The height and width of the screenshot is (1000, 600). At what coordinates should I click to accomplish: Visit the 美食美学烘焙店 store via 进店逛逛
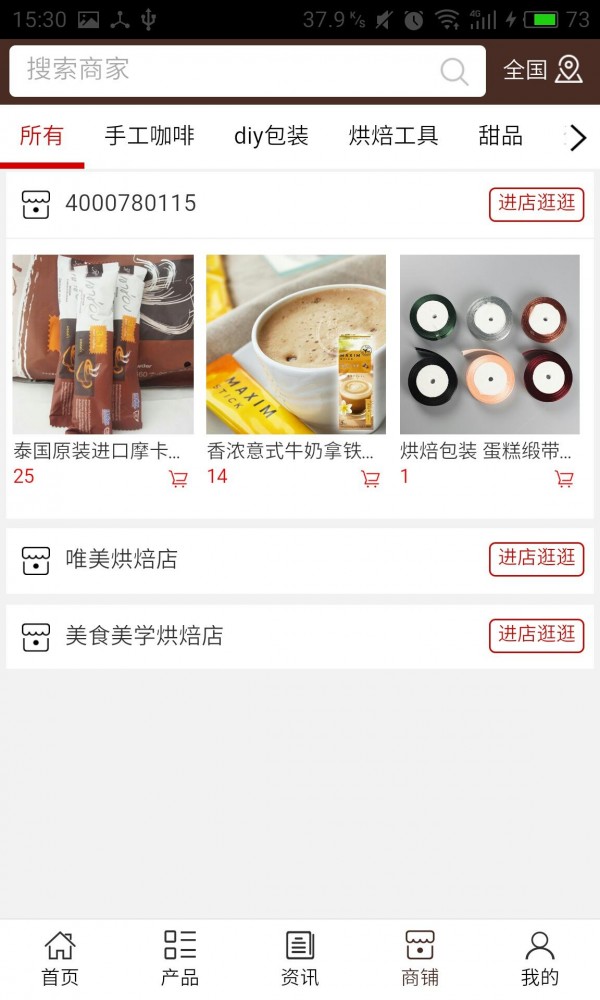pyautogui.click(x=536, y=635)
